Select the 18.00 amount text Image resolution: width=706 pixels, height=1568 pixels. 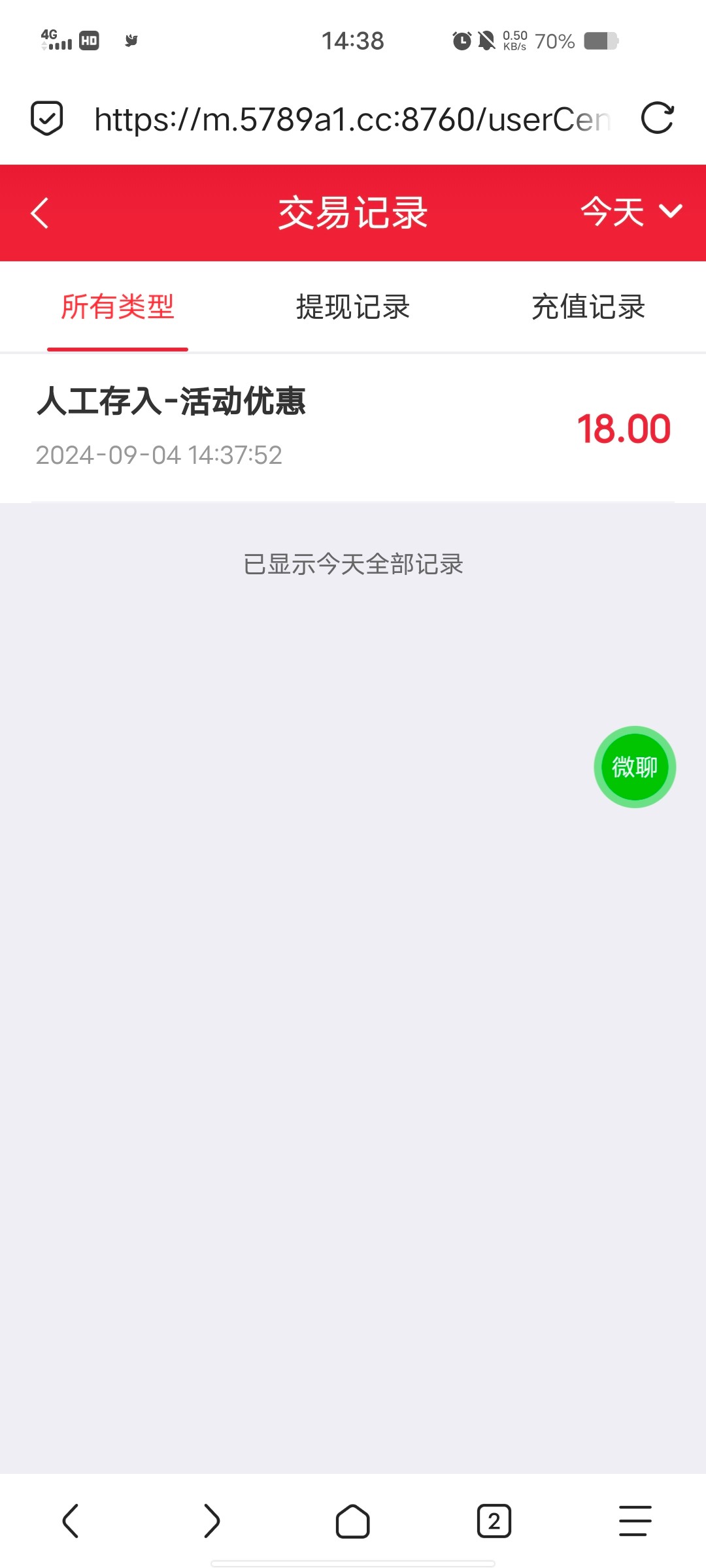tap(624, 428)
